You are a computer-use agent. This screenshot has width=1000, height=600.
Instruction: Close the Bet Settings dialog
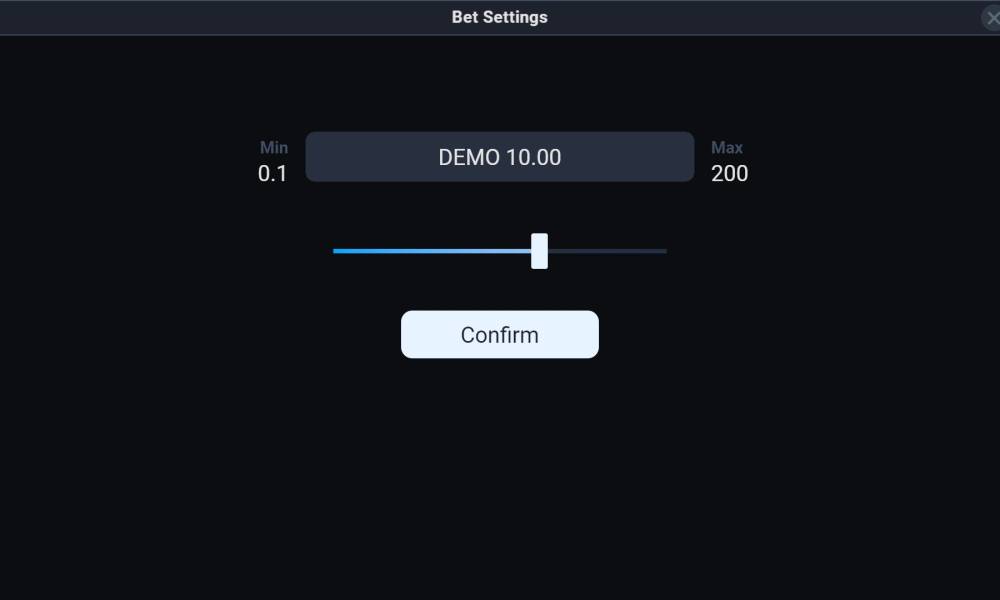[992, 18]
